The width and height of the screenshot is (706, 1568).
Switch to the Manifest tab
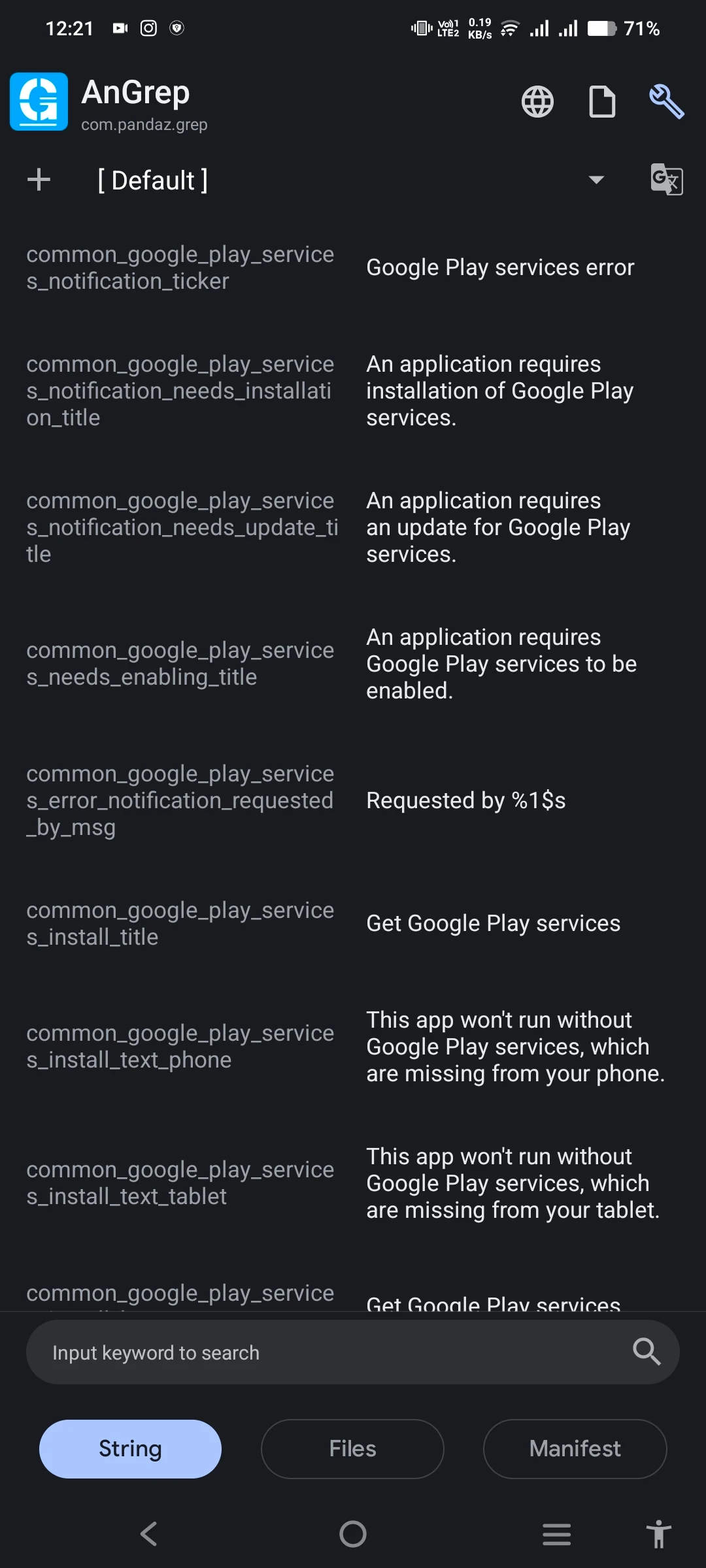point(575,1448)
